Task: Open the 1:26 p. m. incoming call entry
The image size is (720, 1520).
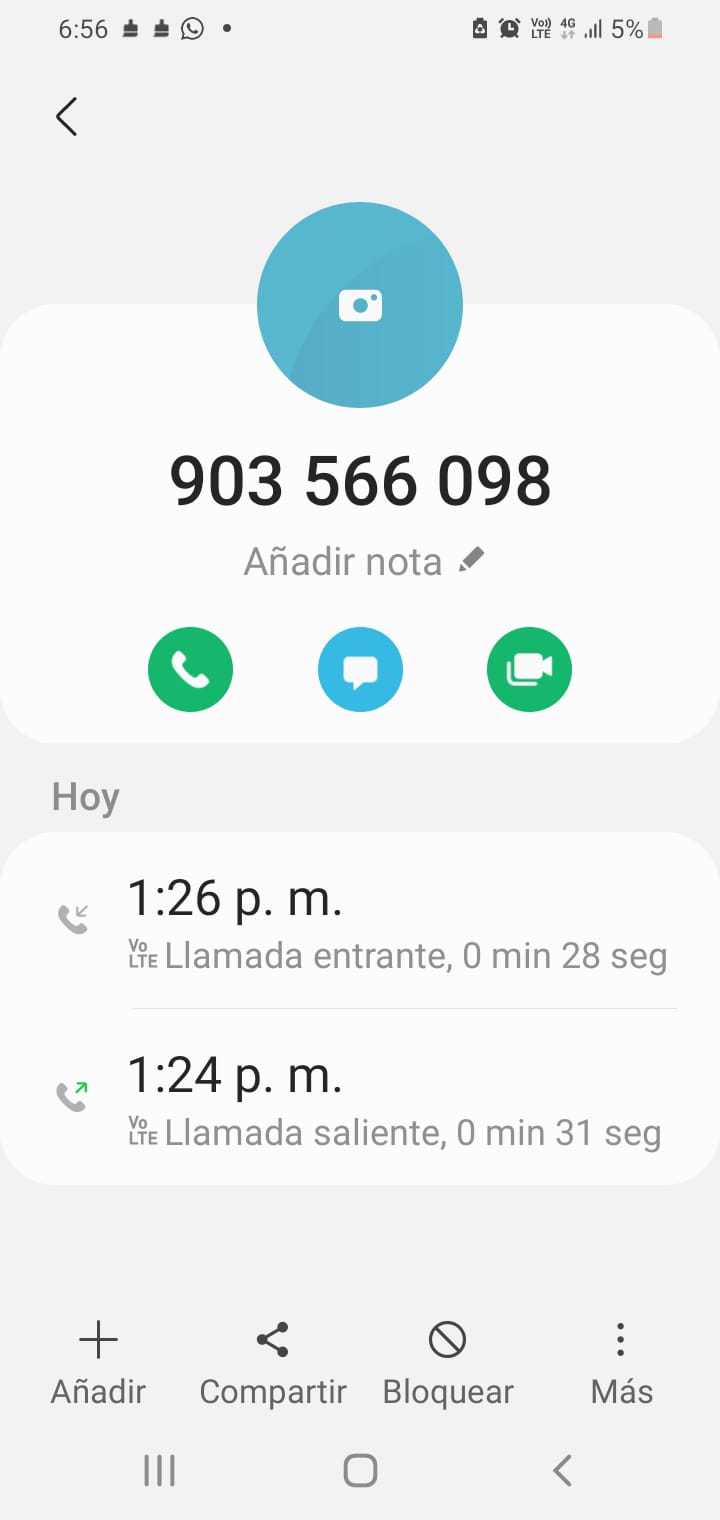Action: coord(360,922)
